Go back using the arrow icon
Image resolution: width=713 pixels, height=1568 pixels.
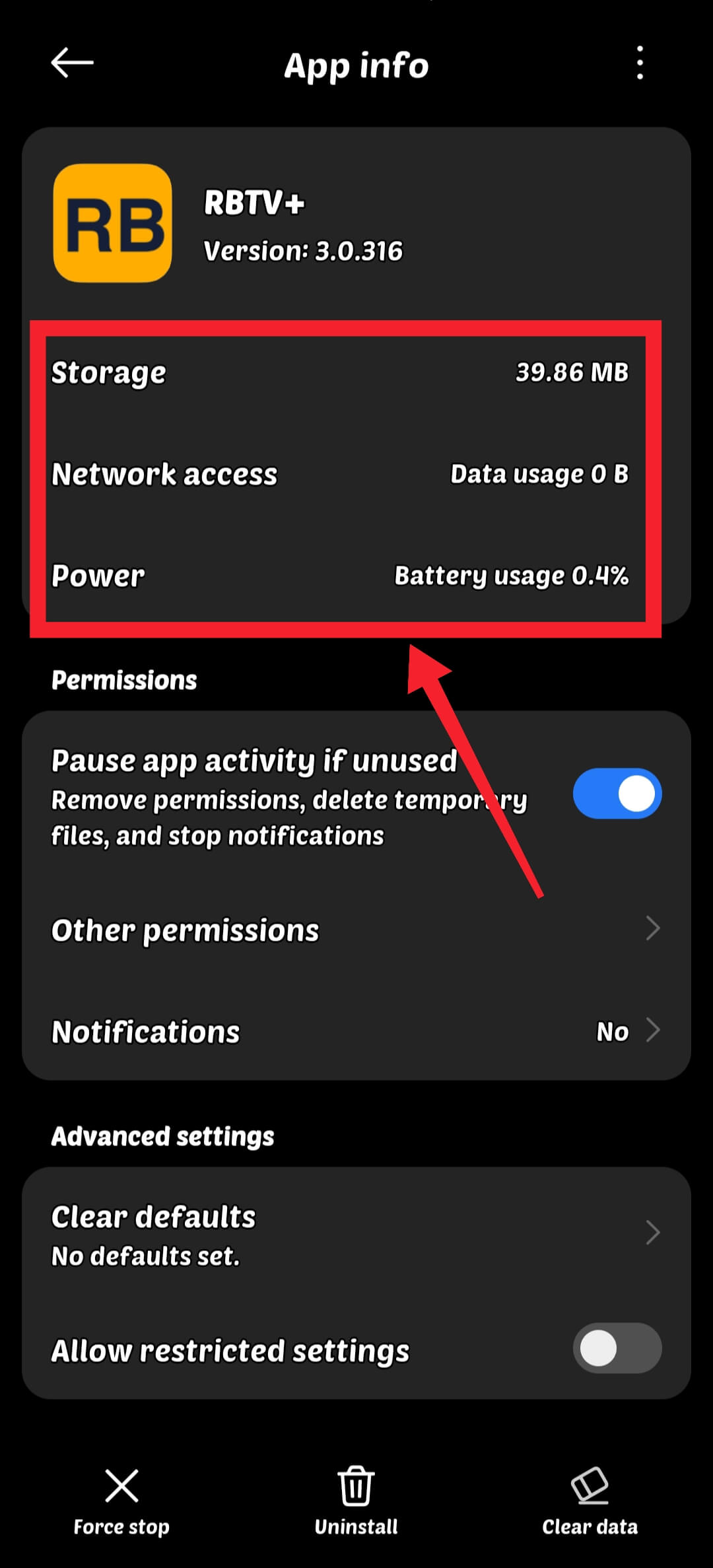[72, 63]
